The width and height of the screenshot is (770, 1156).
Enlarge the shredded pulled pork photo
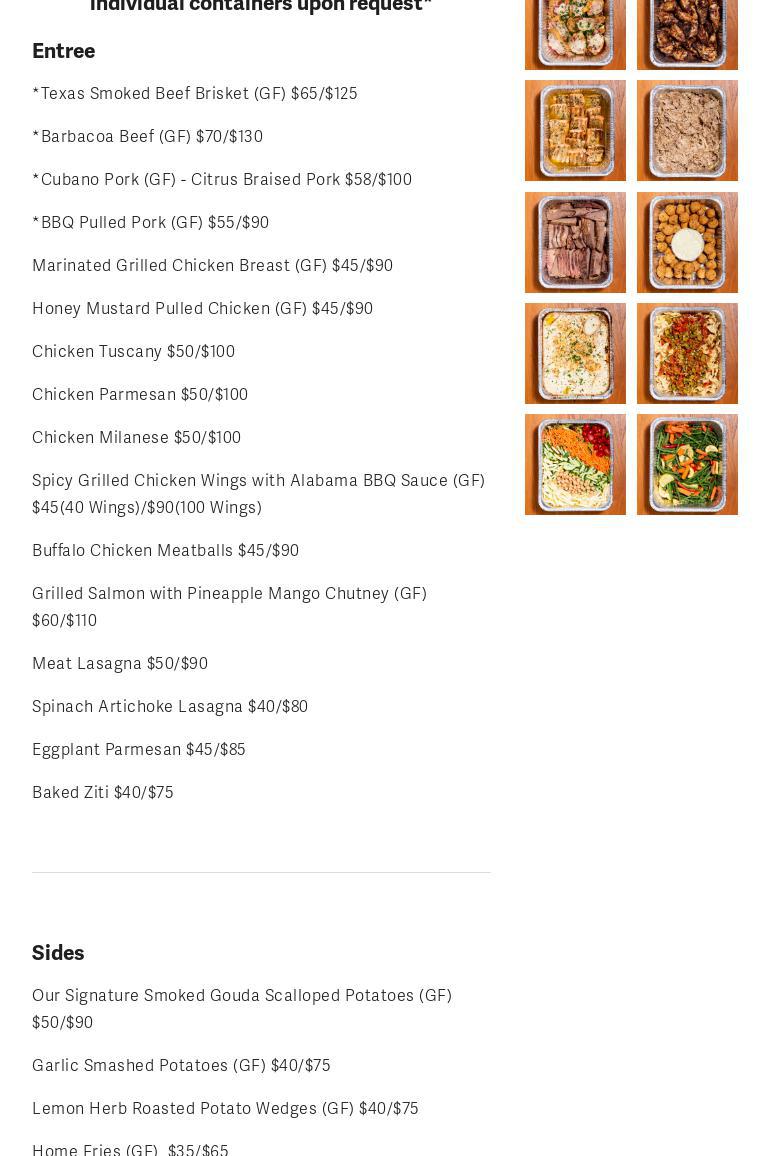tap(687, 130)
